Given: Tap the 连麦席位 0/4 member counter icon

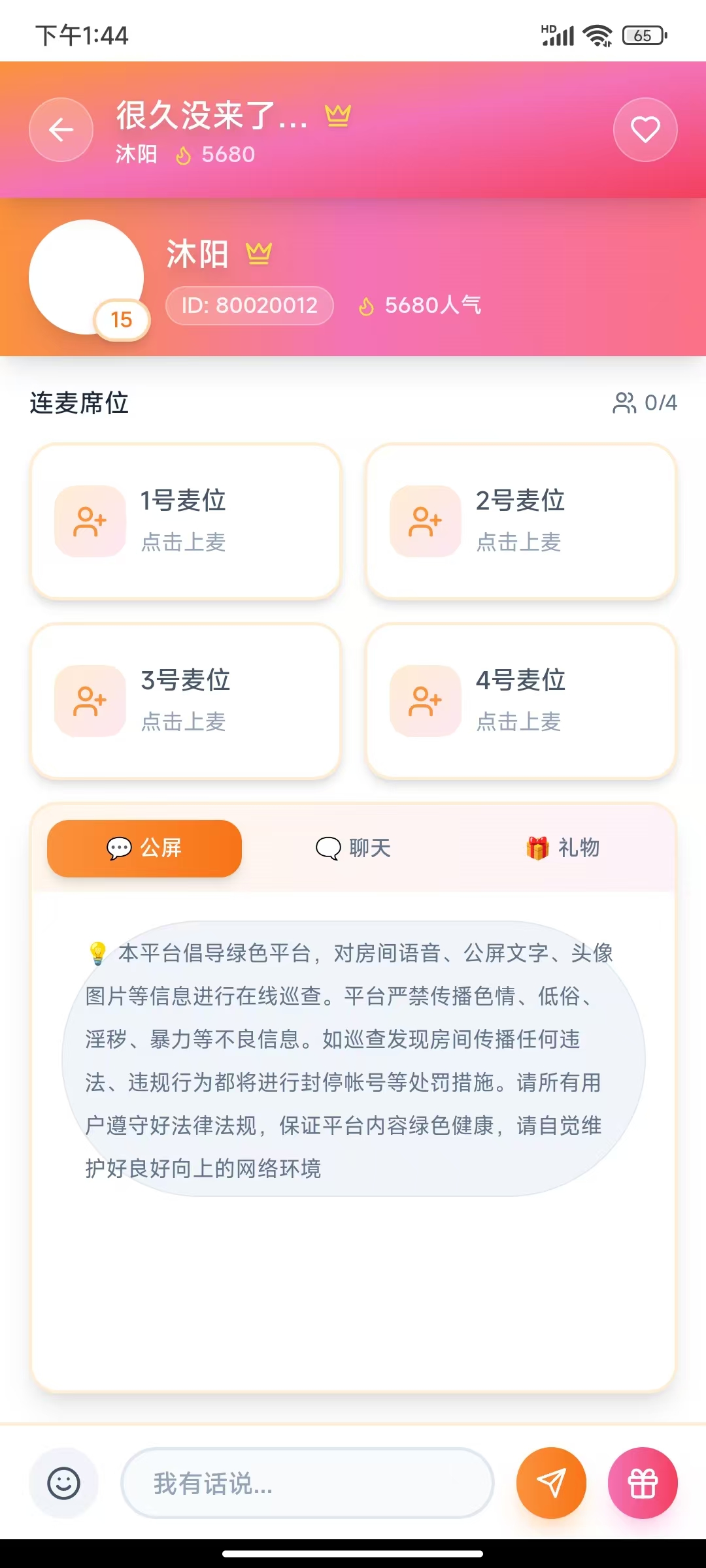Looking at the screenshot, I should [x=626, y=402].
